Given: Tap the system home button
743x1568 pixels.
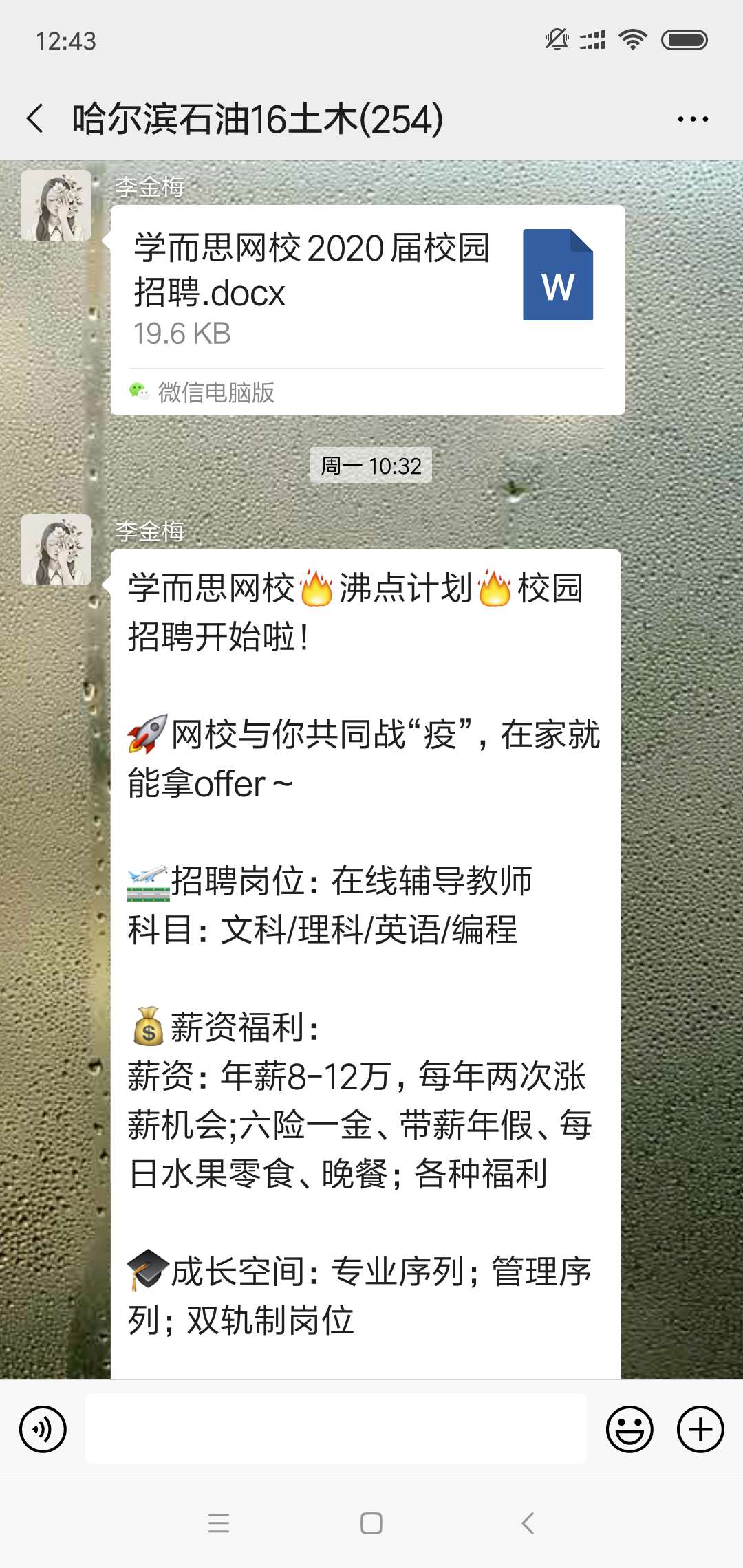Looking at the screenshot, I should click(371, 1523).
